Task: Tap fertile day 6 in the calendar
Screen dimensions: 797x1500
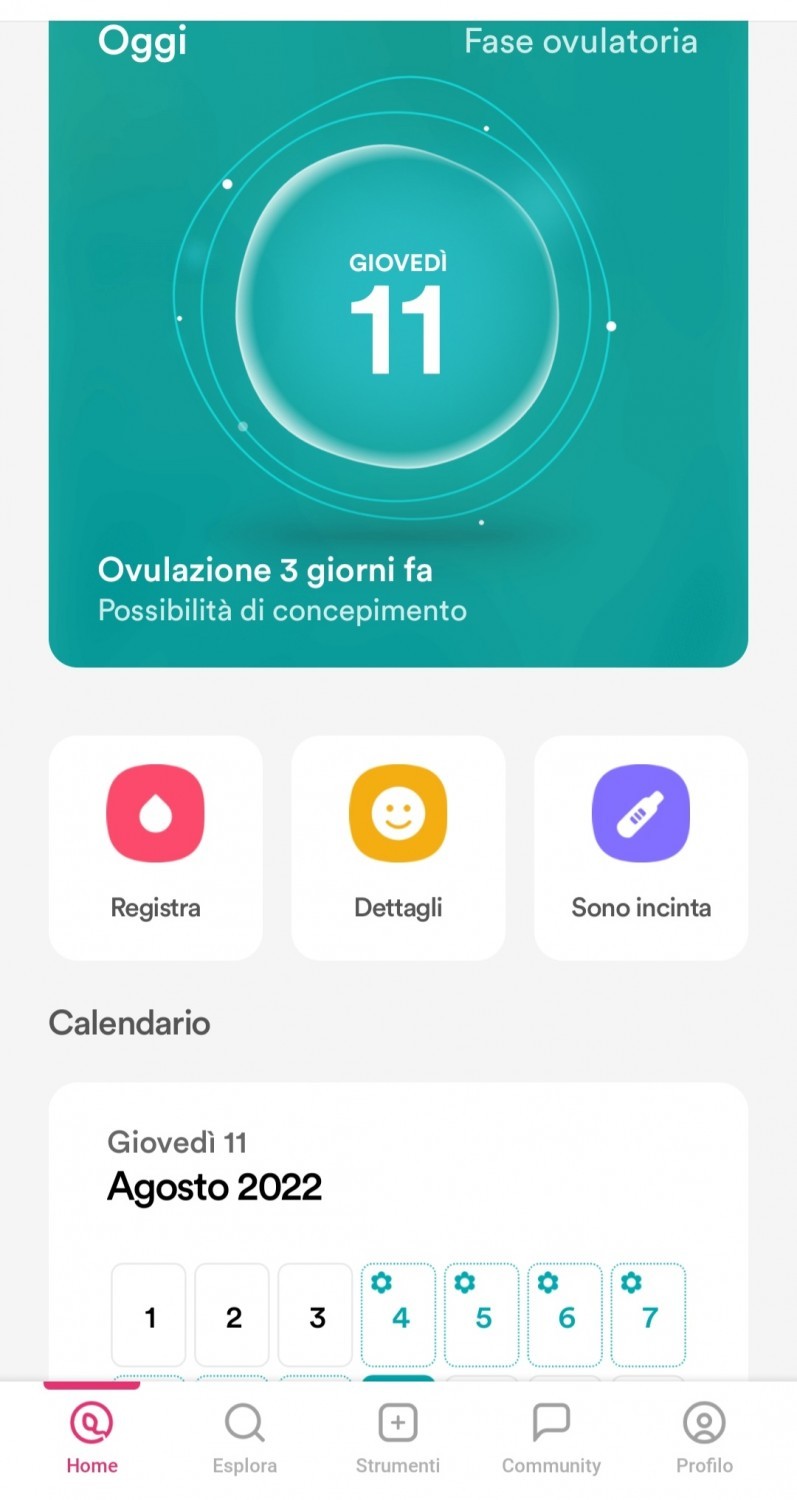Action: pyautogui.click(x=565, y=1315)
